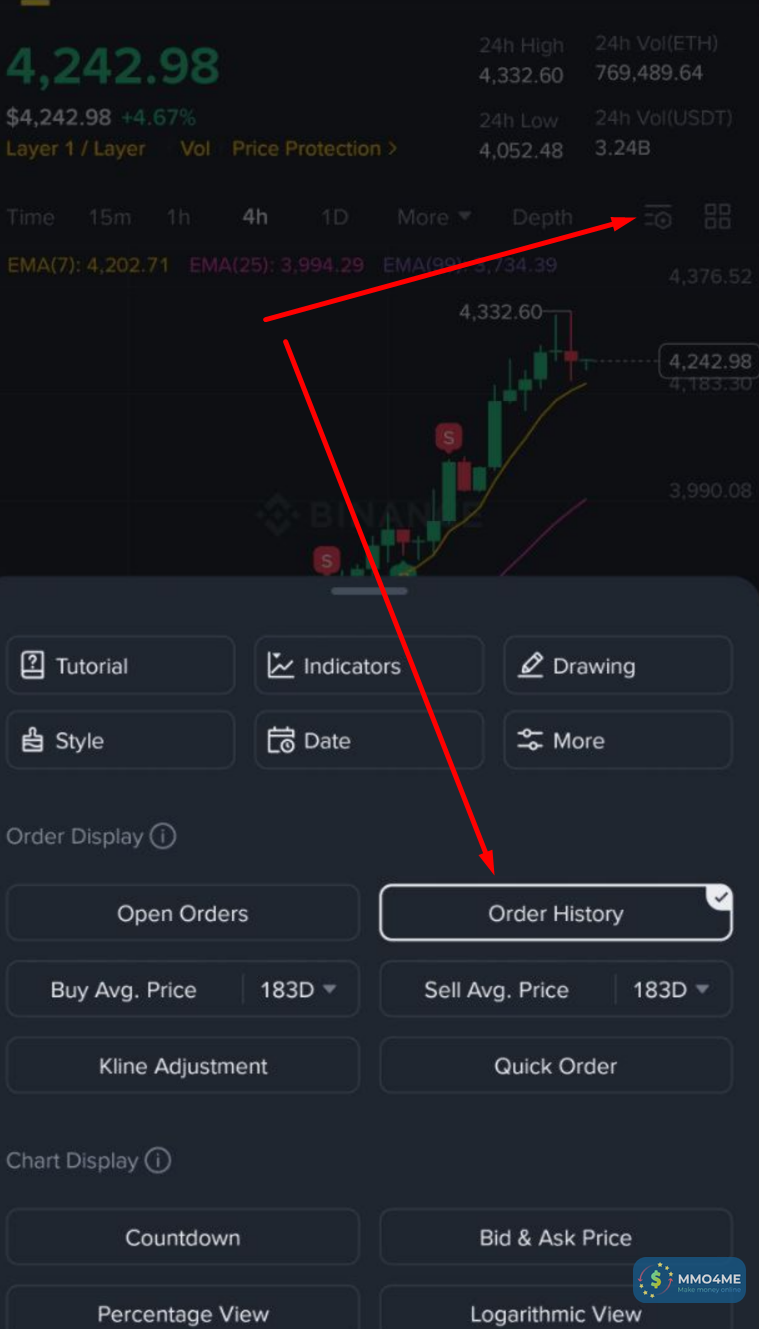The image size is (759, 1329).
Task: Select the Drawing tools
Action: [617, 666]
